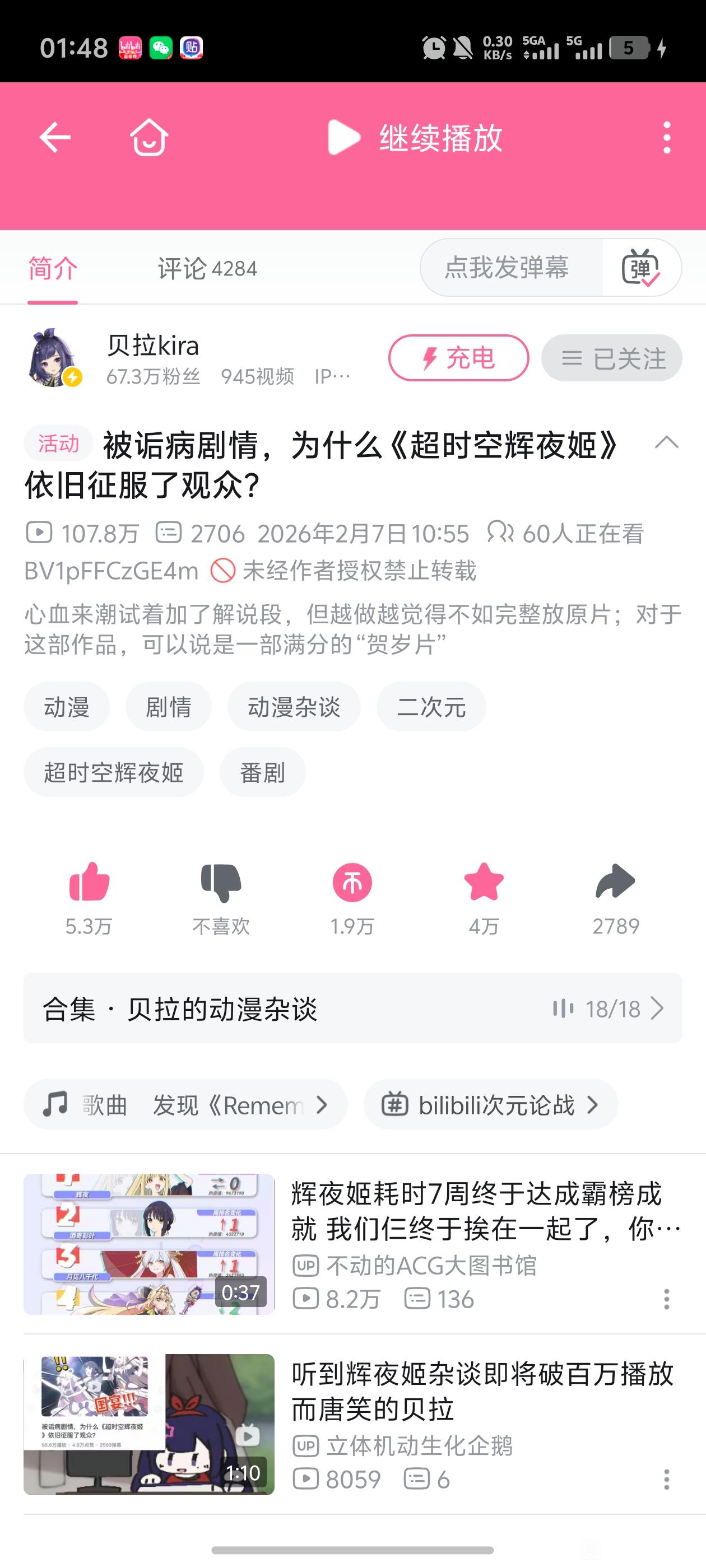Go back using the top arrow
706x1568 pixels.
tap(55, 137)
